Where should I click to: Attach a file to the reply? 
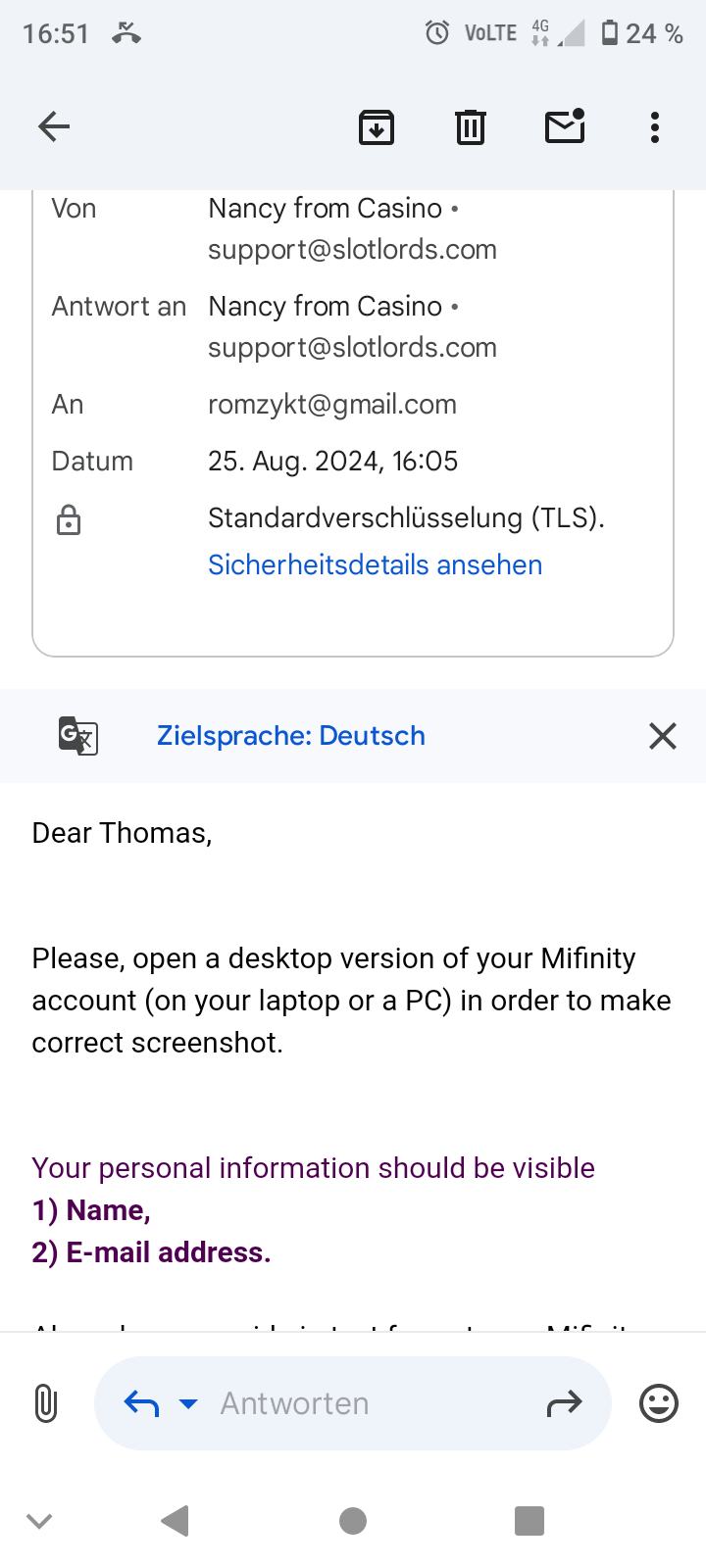(45, 1403)
